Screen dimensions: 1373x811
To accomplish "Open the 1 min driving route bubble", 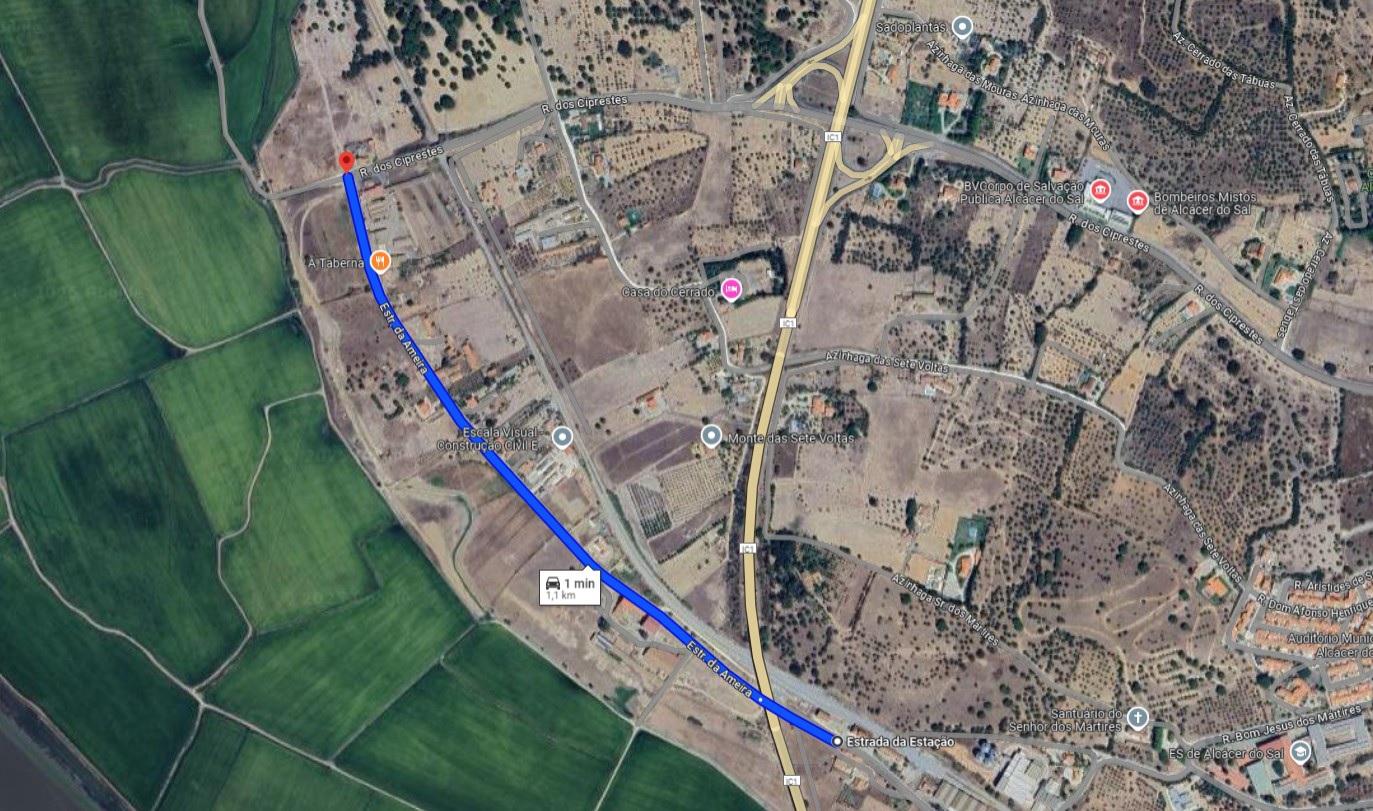I will click(x=569, y=586).
